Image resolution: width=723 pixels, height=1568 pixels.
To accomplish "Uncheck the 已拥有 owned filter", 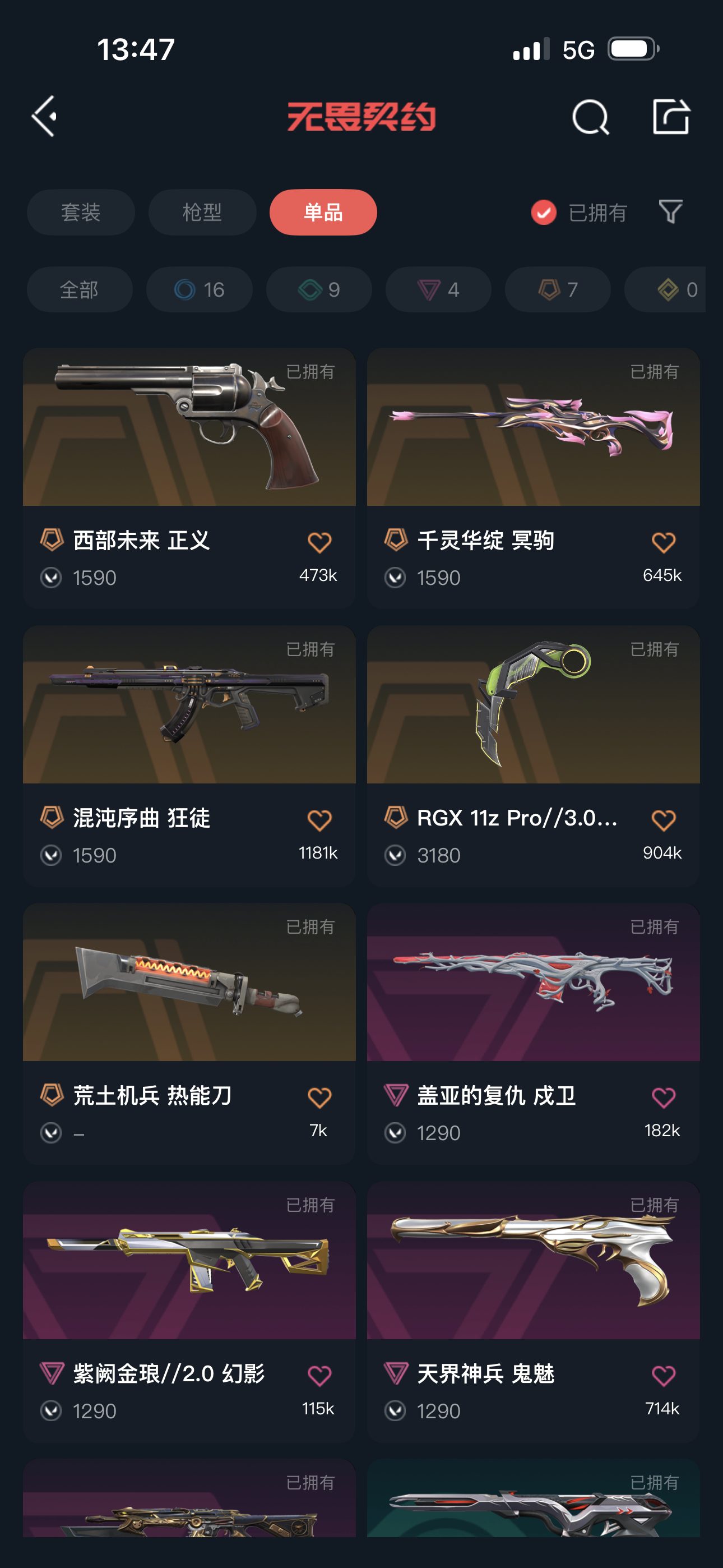I will pyautogui.click(x=544, y=213).
